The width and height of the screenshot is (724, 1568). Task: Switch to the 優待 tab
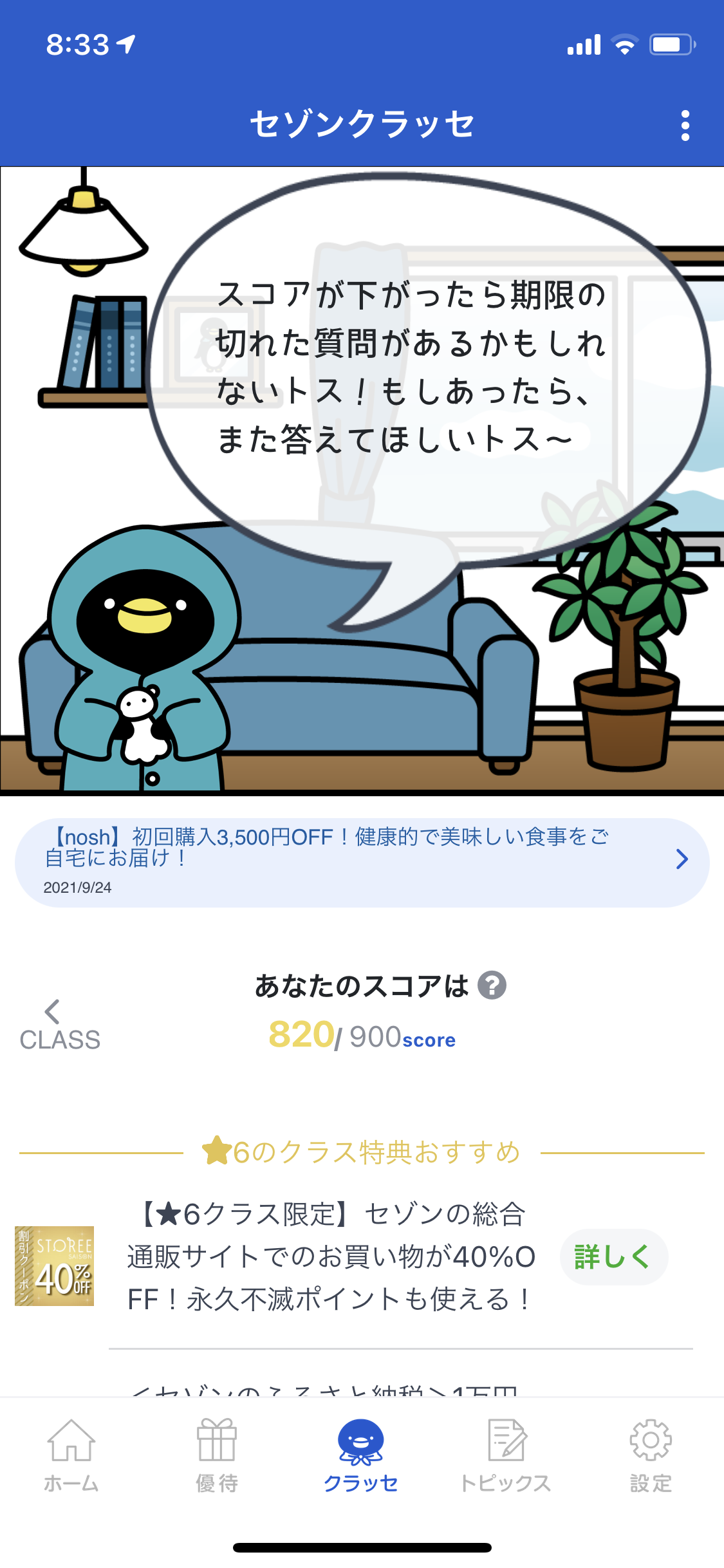click(x=217, y=1456)
